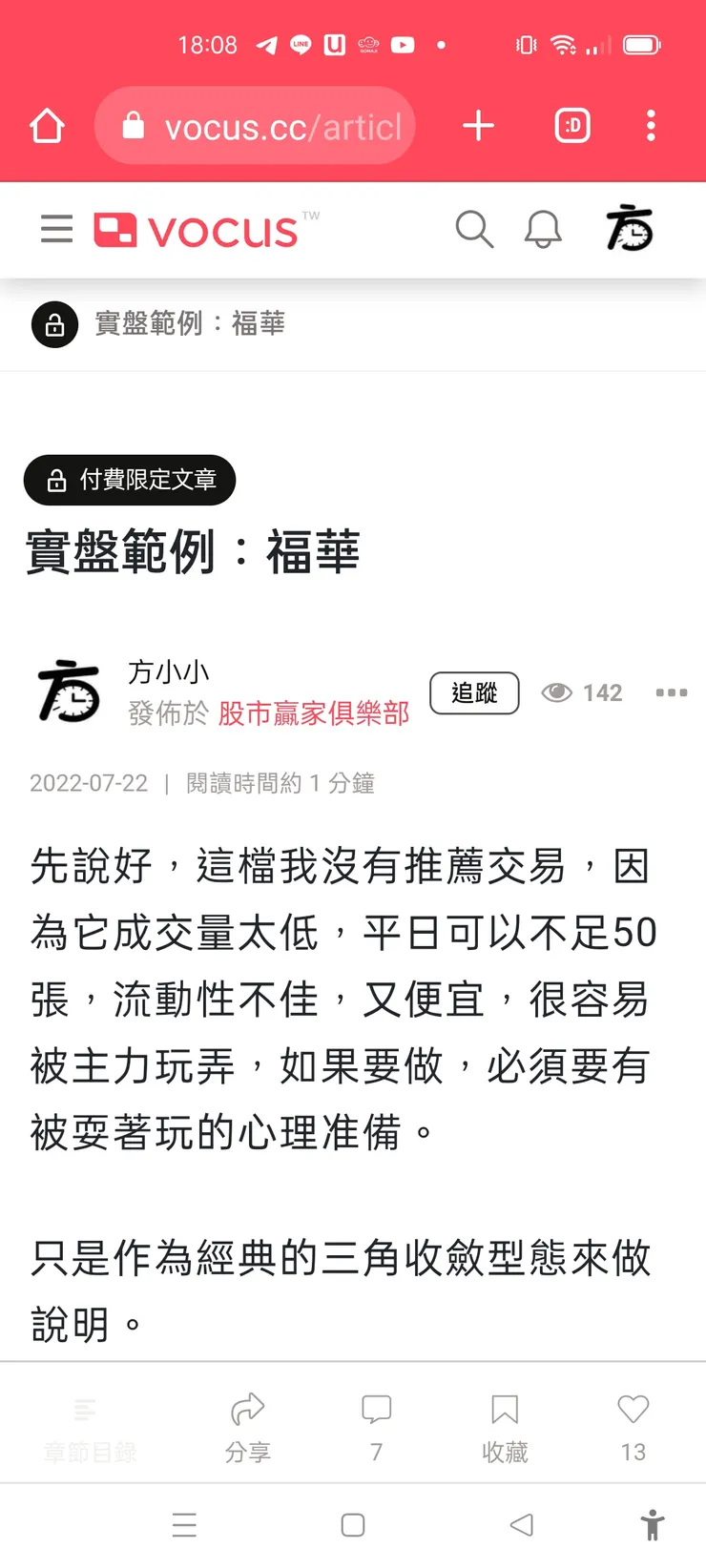The width and height of the screenshot is (706, 1568).
Task: Tap the share (分享) icon
Action: click(247, 1409)
